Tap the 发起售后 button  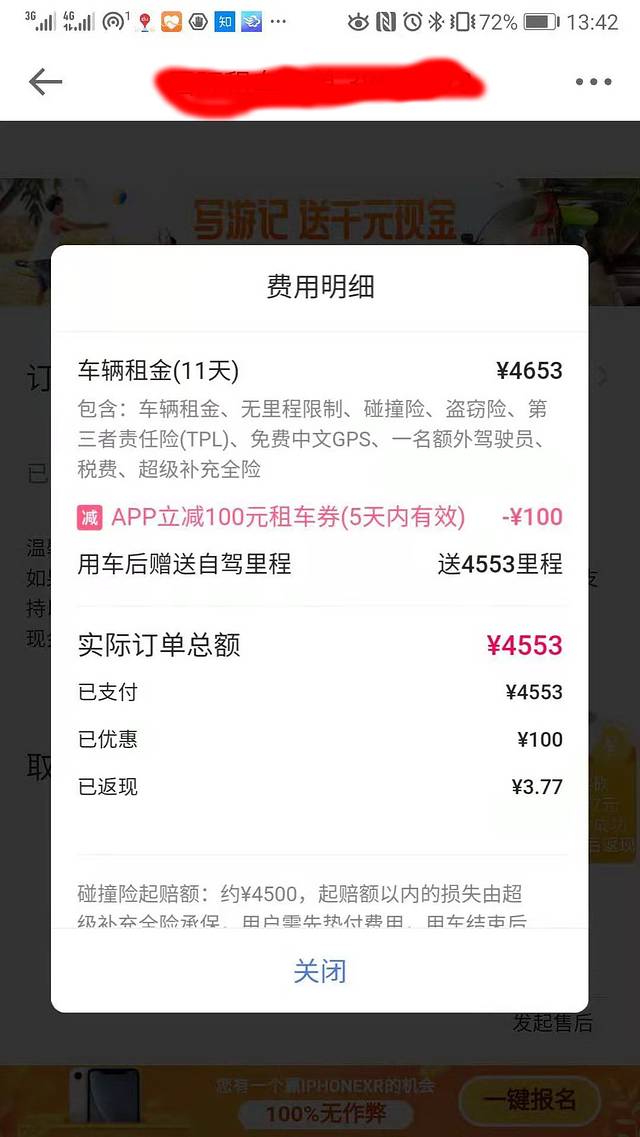click(552, 1023)
